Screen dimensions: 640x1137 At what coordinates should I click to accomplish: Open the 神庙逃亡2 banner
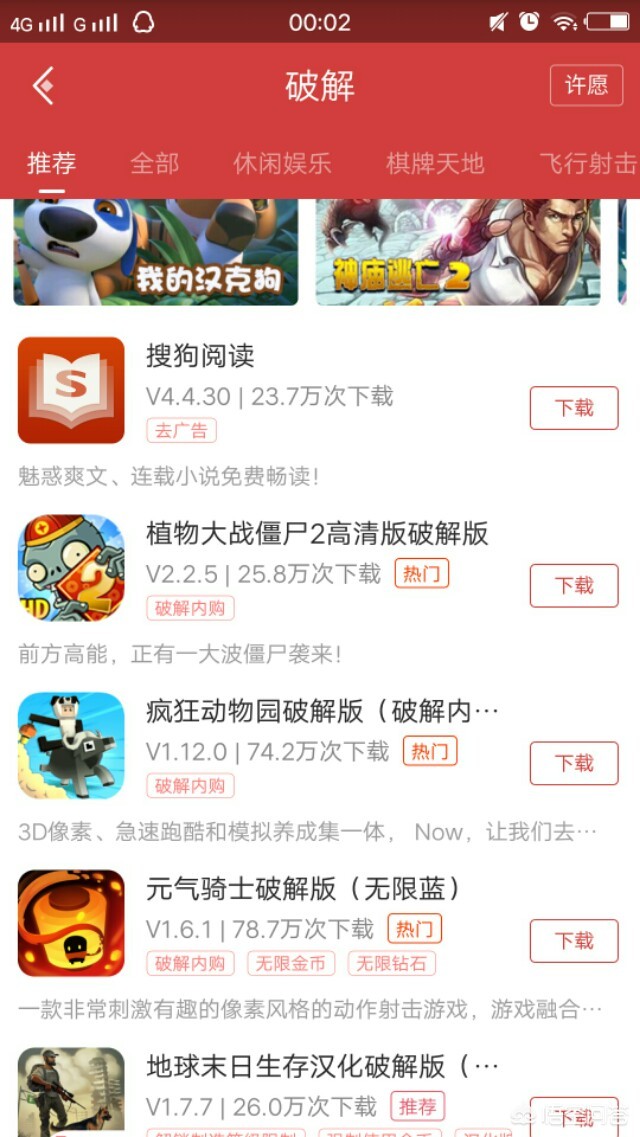(458, 252)
